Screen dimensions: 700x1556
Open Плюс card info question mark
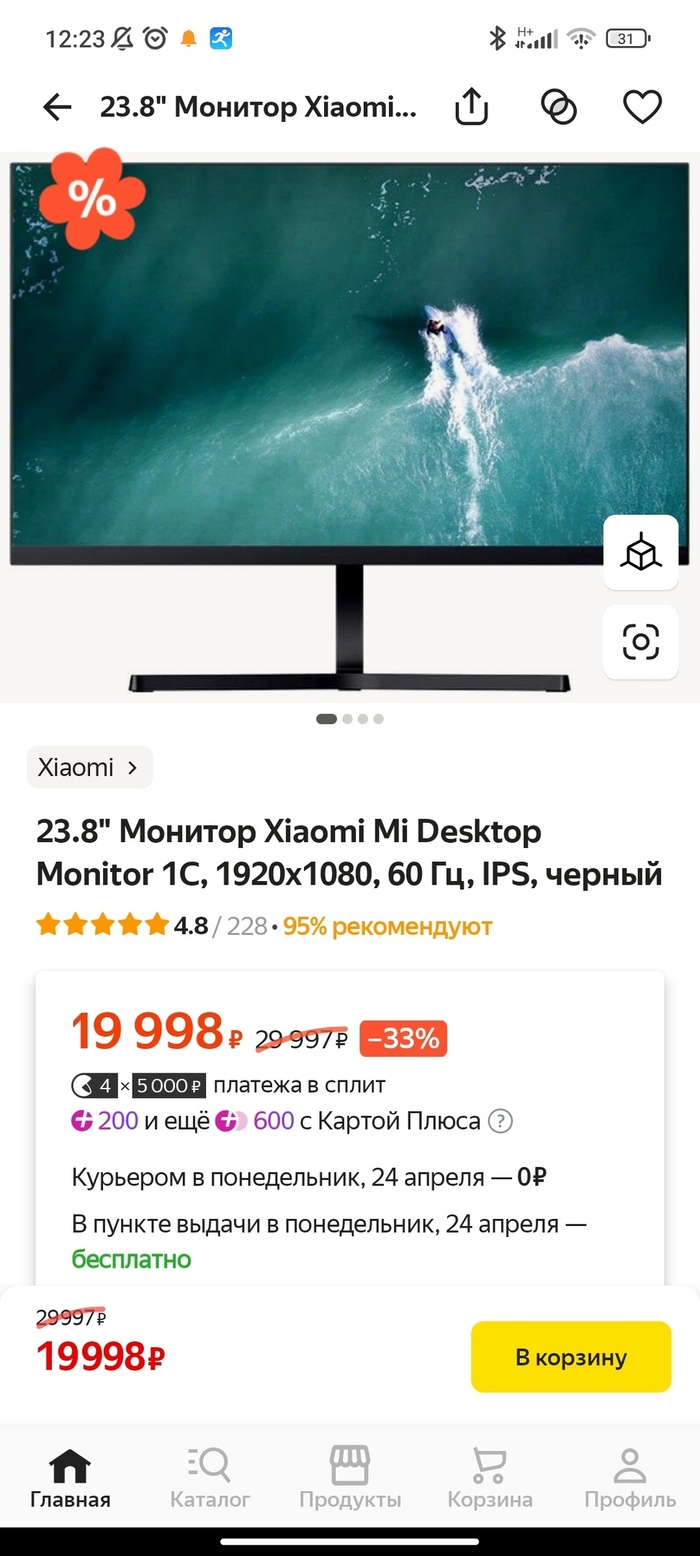tap(500, 1121)
